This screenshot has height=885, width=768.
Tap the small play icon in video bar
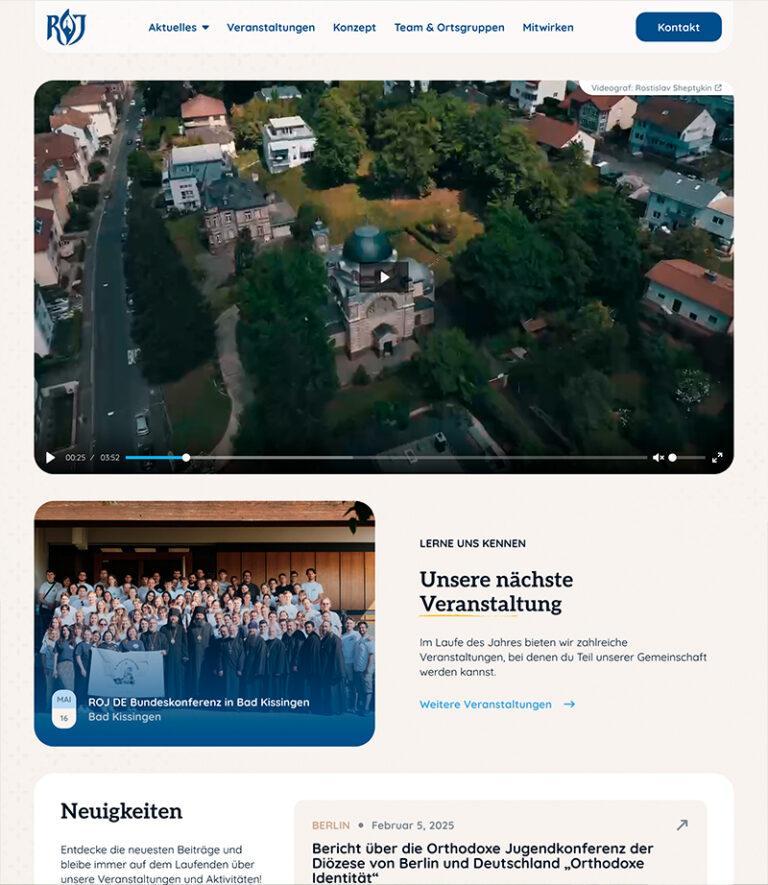[x=50, y=458]
